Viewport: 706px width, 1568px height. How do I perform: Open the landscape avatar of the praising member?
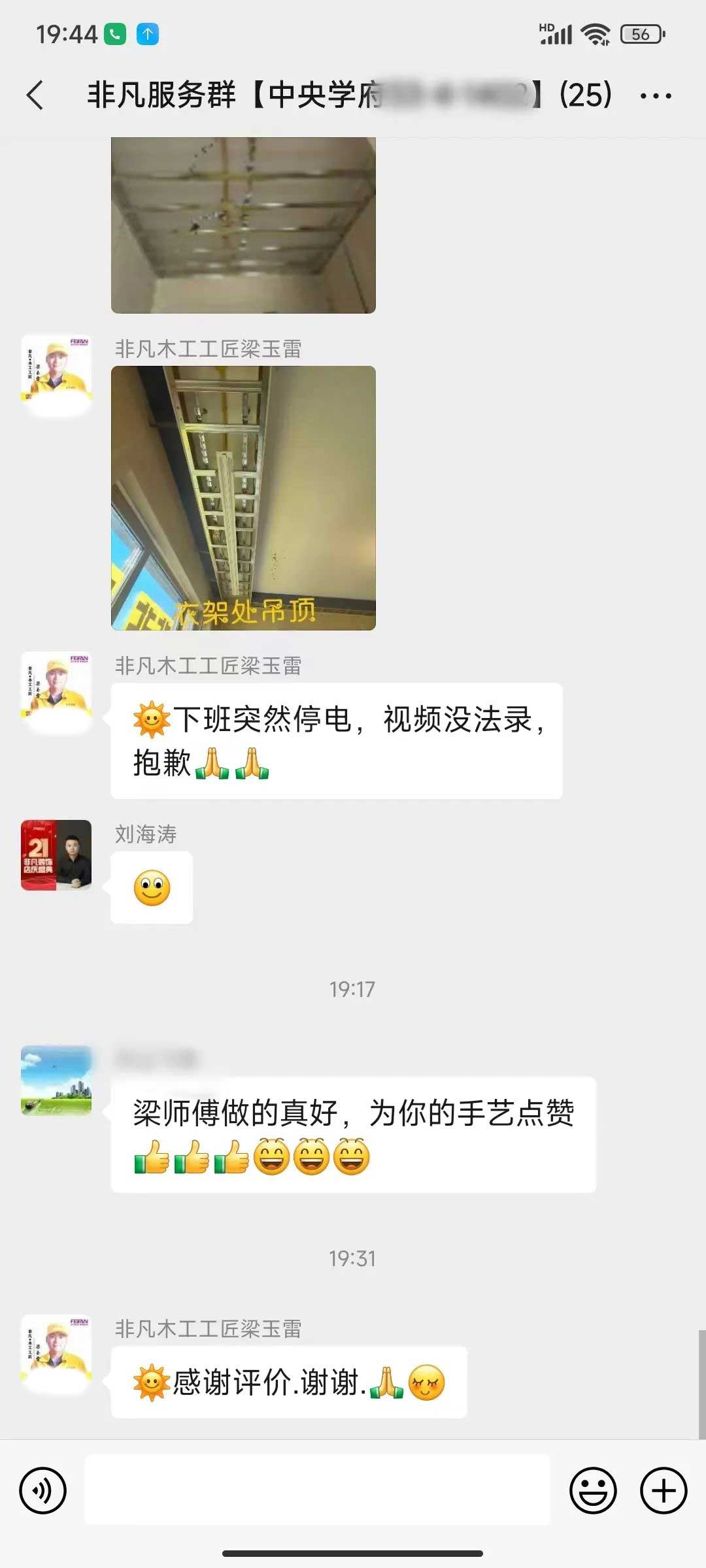point(56,1080)
